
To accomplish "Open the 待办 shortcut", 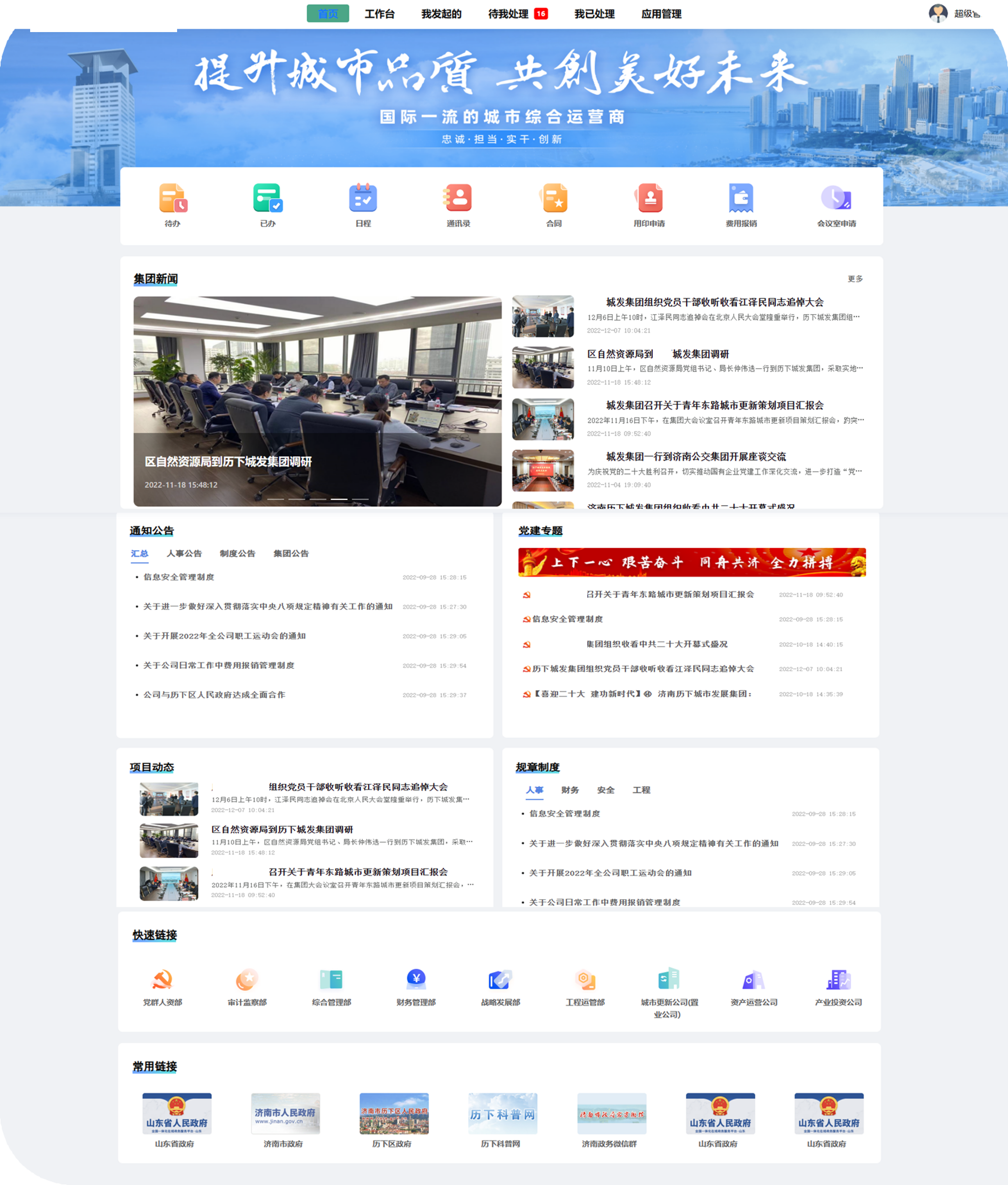I will 173,204.
